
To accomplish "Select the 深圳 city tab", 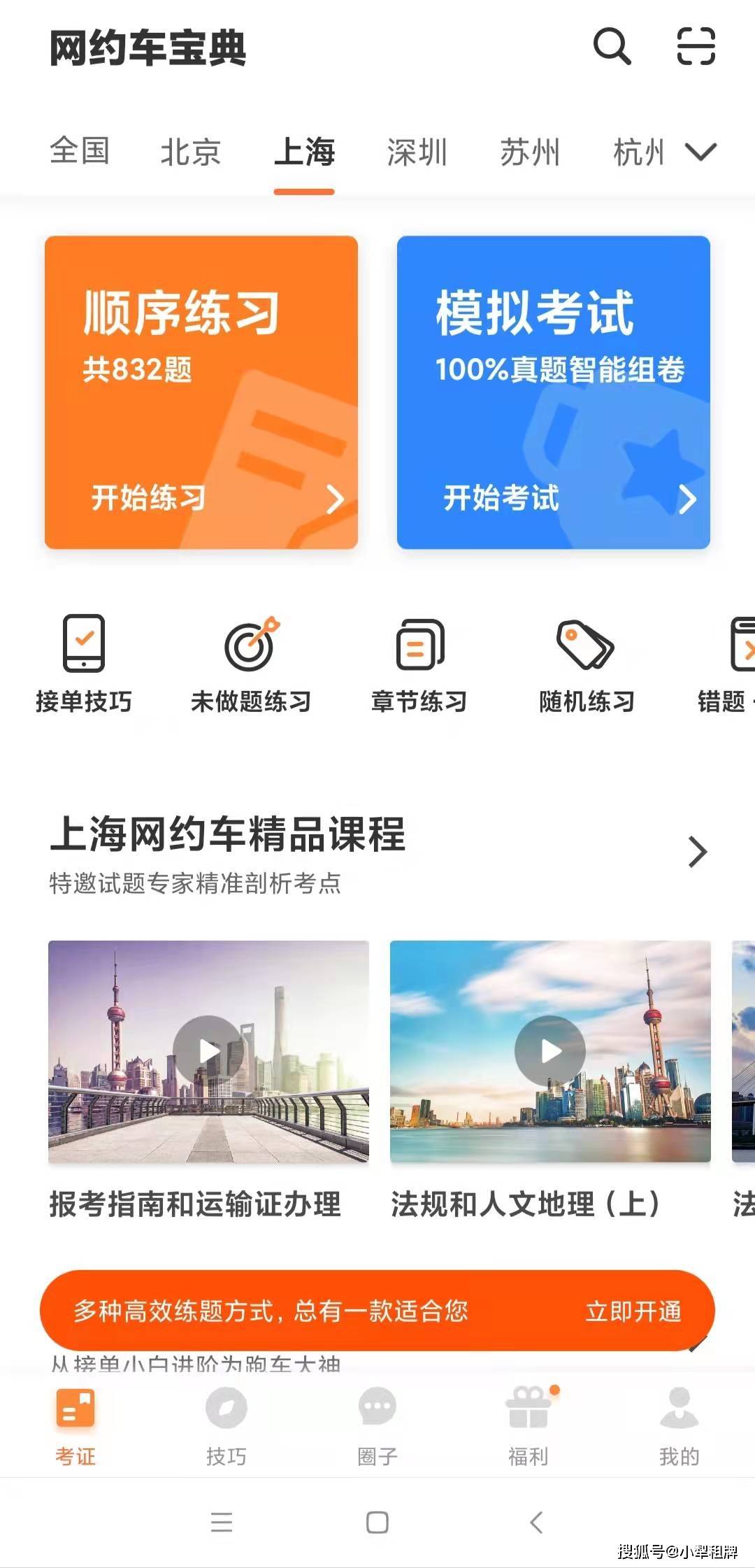I will (417, 152).
